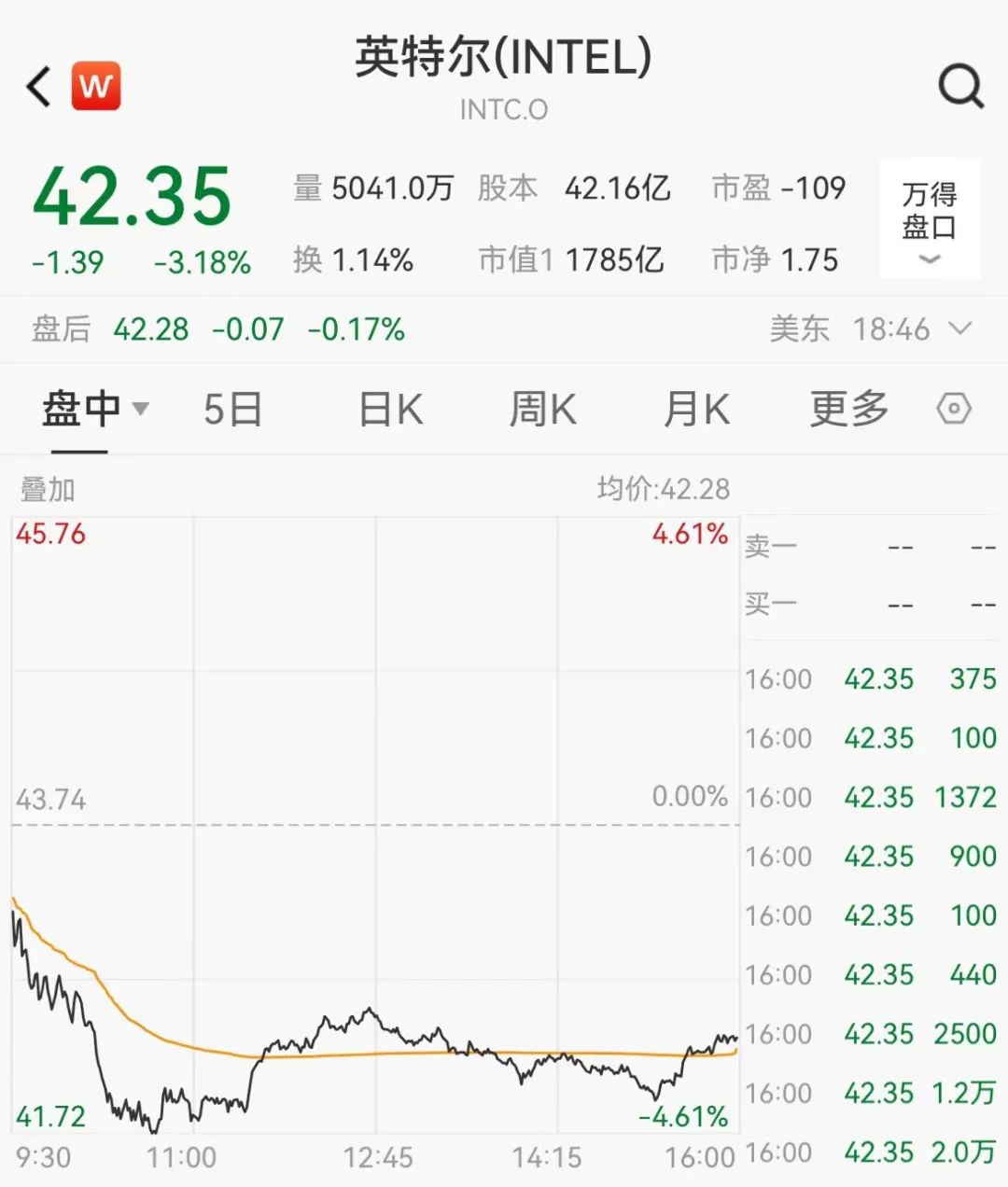Screen dimensions: 1008x1187
Task: View the 月K chart tab
Action: (x=695, y=409)
